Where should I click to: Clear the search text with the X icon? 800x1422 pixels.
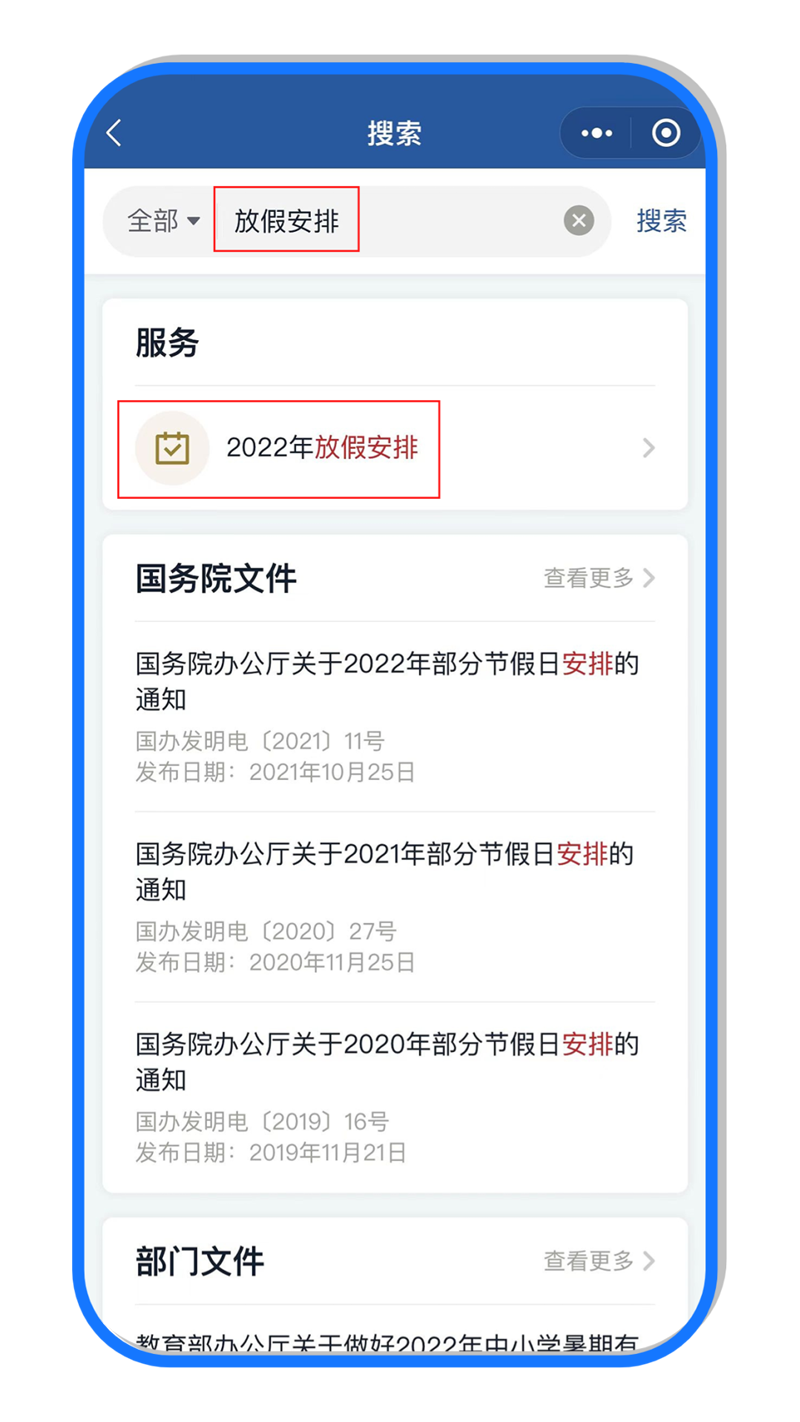pyautogui.click(x=579, y=221)
